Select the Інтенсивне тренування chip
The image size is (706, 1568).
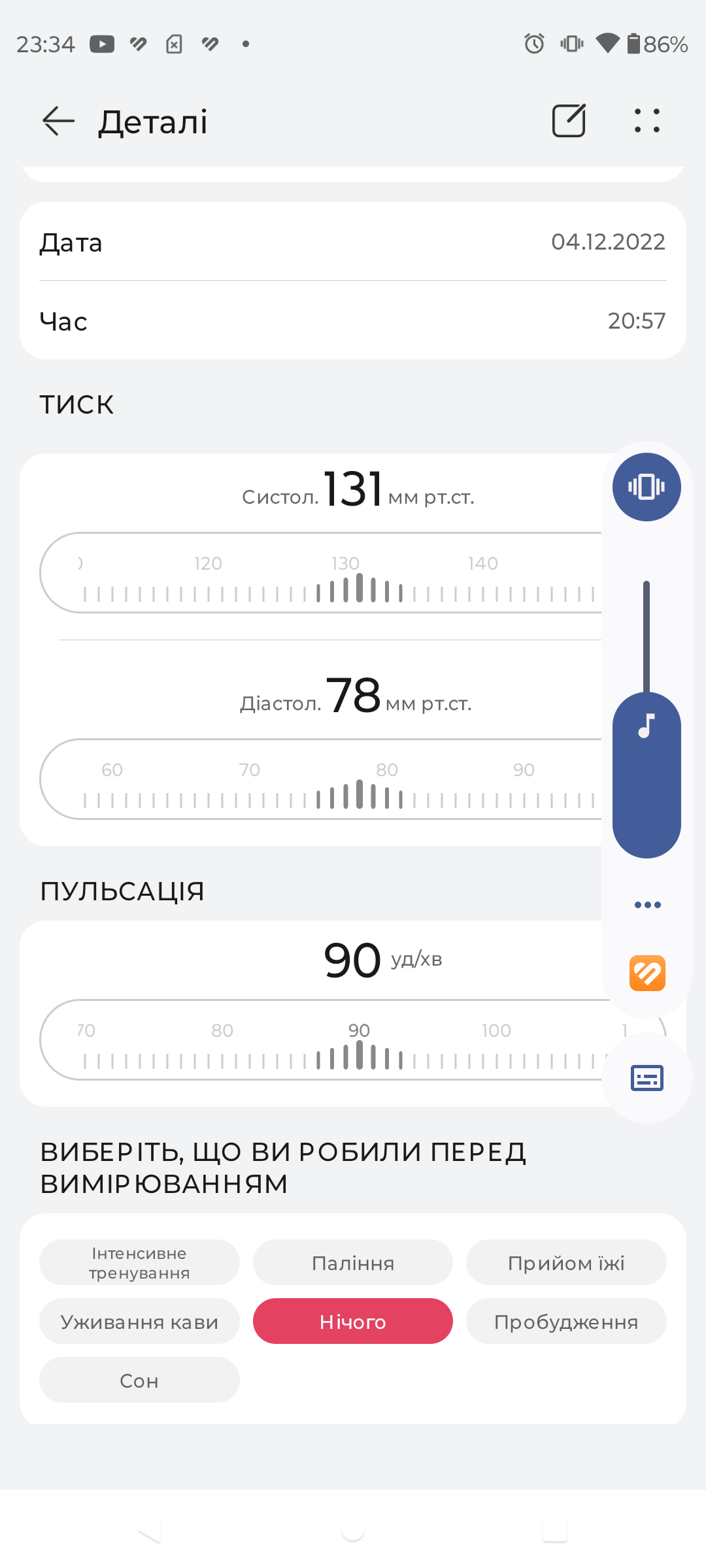139,1262
